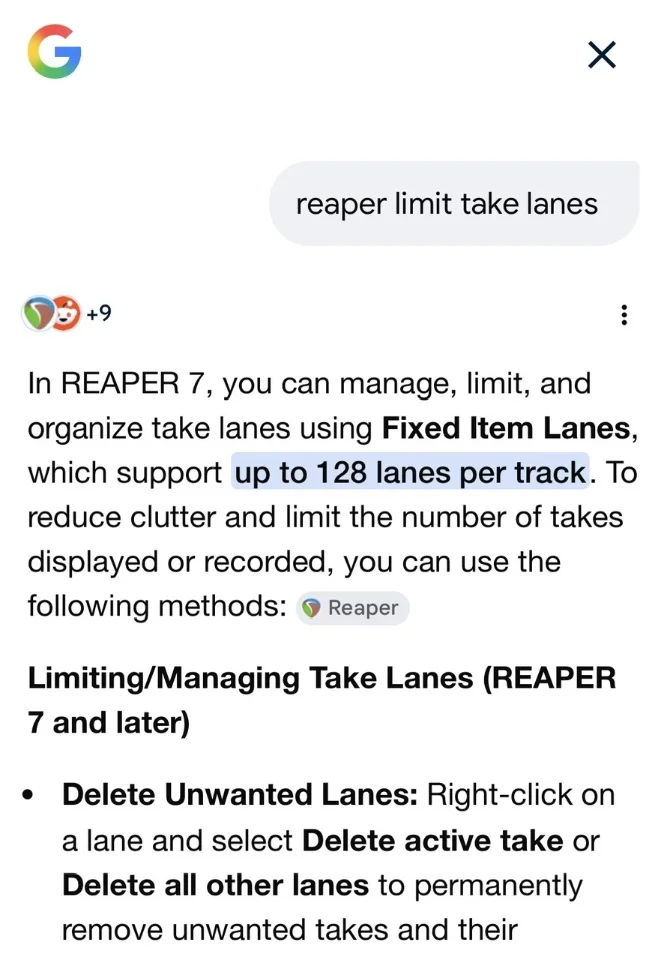The height and width of the screenshot is (960, 667).
Task: Tap the Google logo
Action: [54, 52]
